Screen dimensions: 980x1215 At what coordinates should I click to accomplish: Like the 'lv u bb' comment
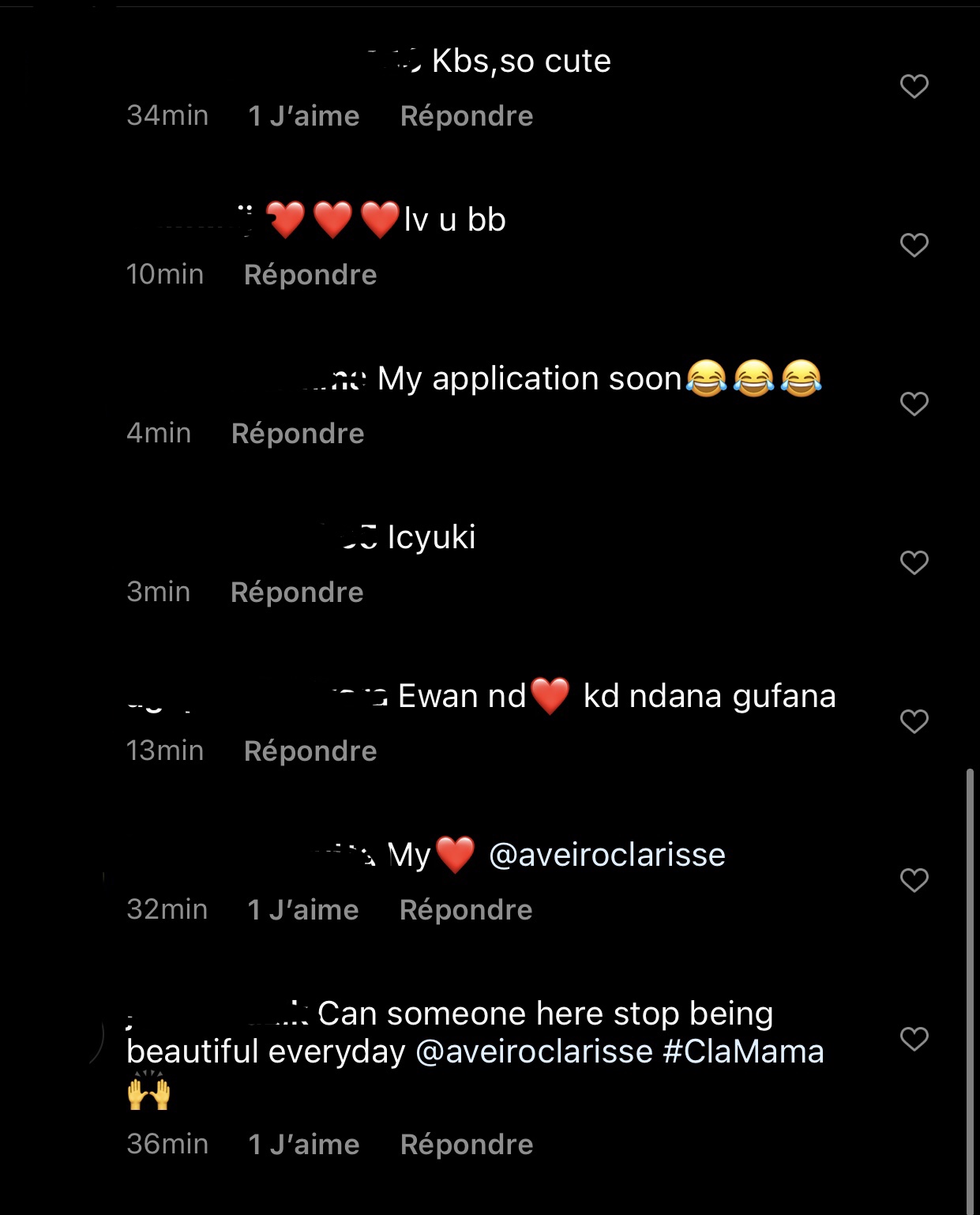pos(914,245)
